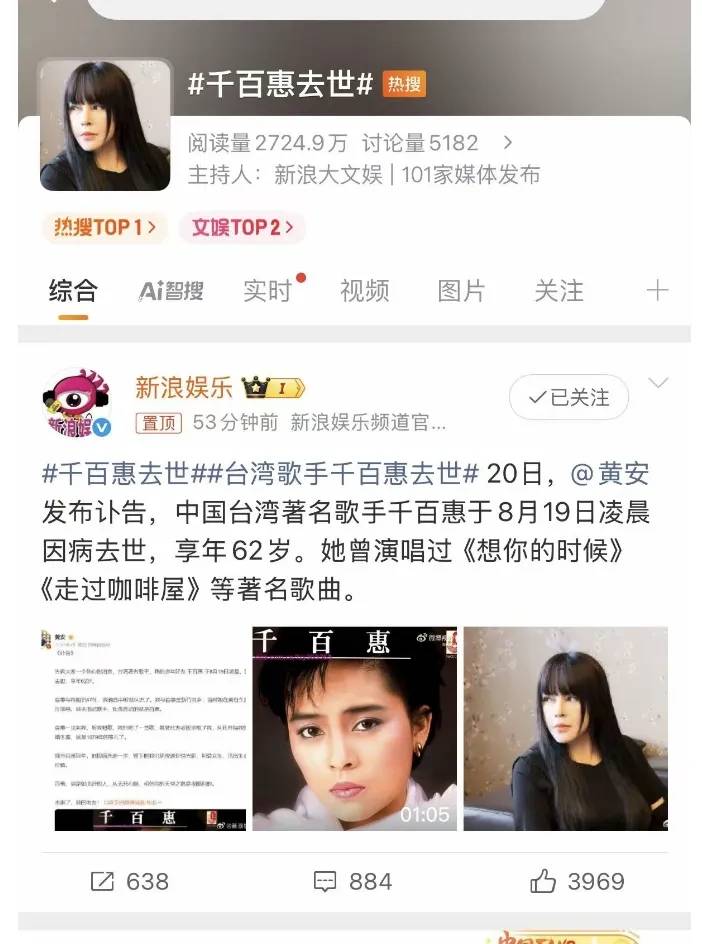
Task: Expand topic stats chevron beside 讨论量
Action: point(508,143)
